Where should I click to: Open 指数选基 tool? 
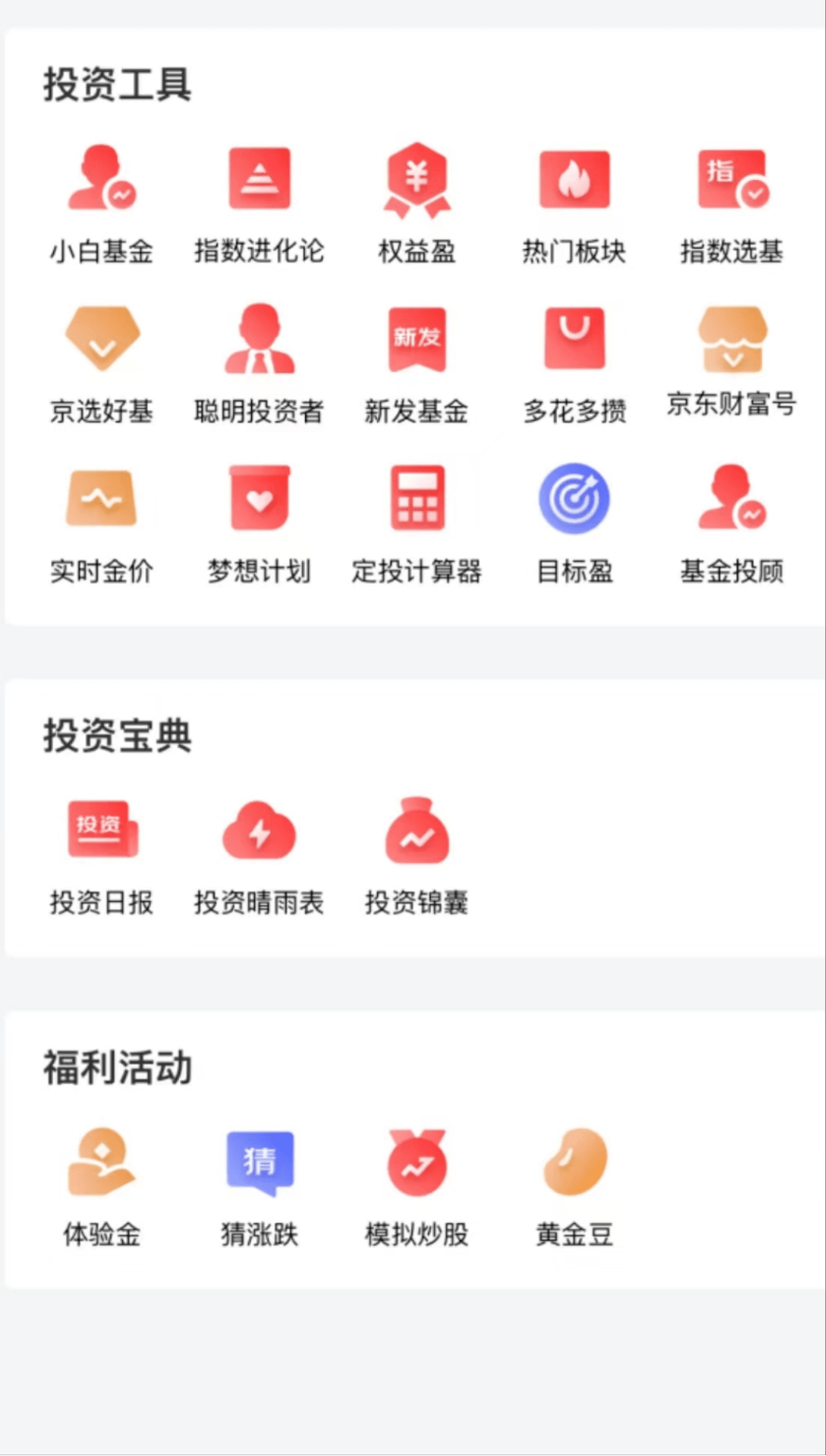(x=732, y=180)
